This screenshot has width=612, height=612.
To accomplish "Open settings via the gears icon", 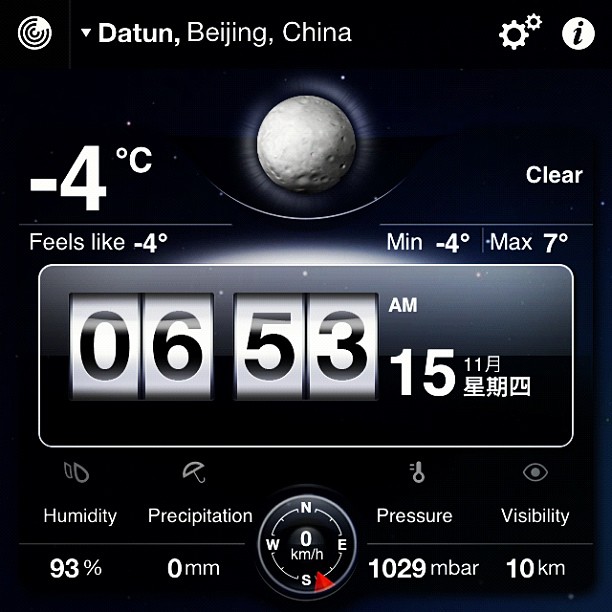I will [x=519, y=33].
